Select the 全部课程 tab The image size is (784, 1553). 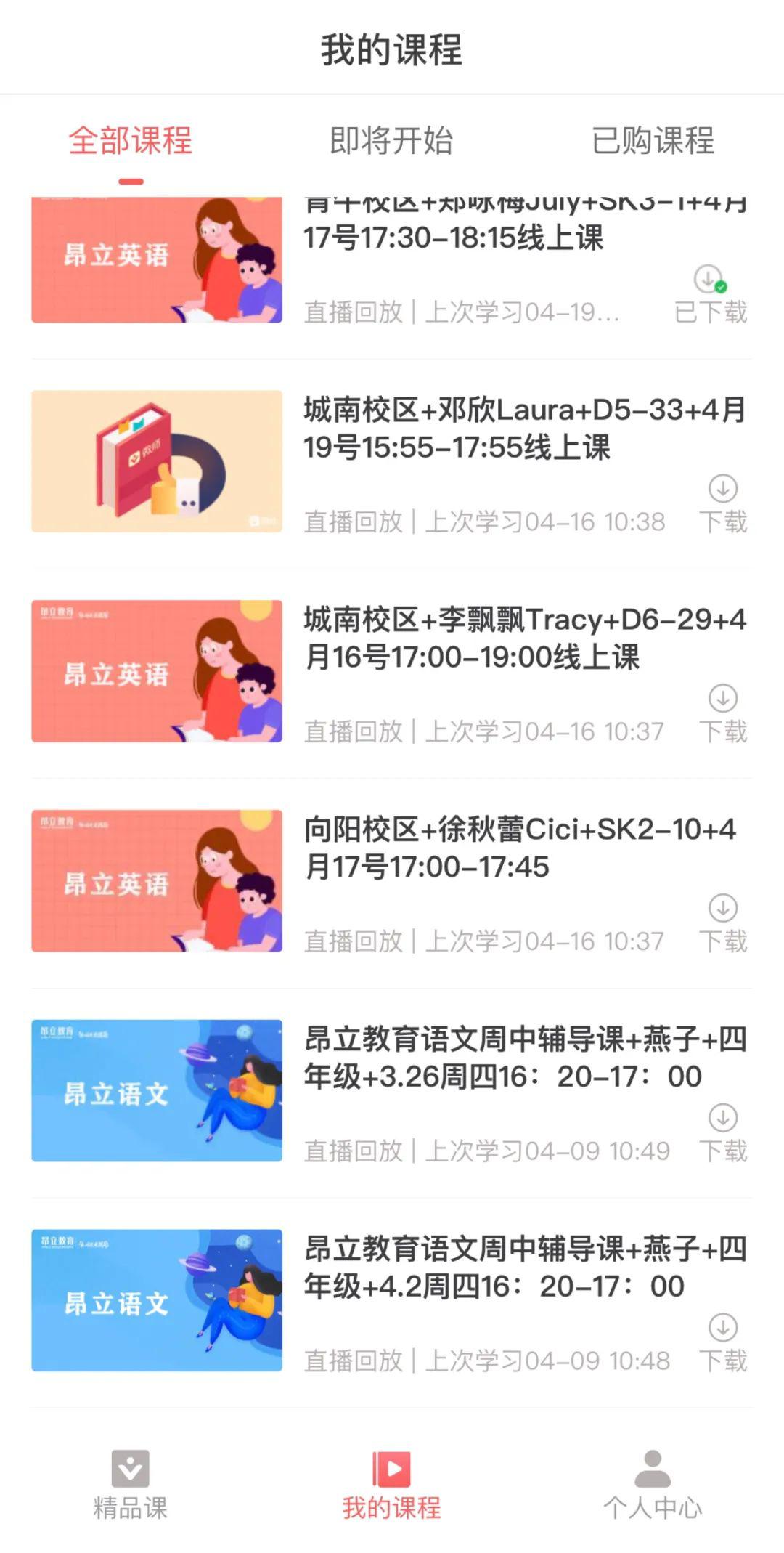(x=131, y=141)
